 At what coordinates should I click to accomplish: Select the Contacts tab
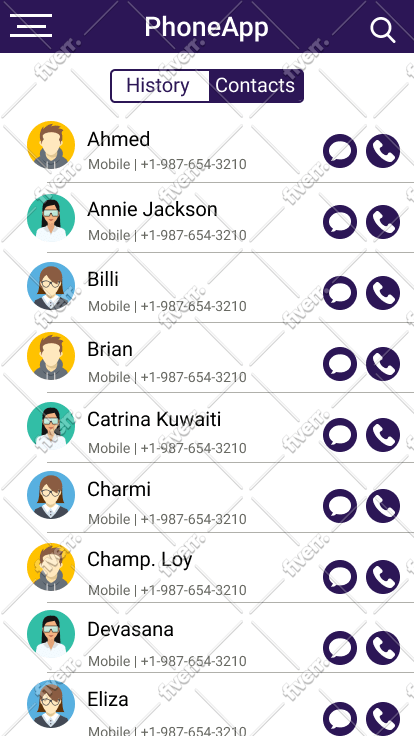tap(256, 85)
